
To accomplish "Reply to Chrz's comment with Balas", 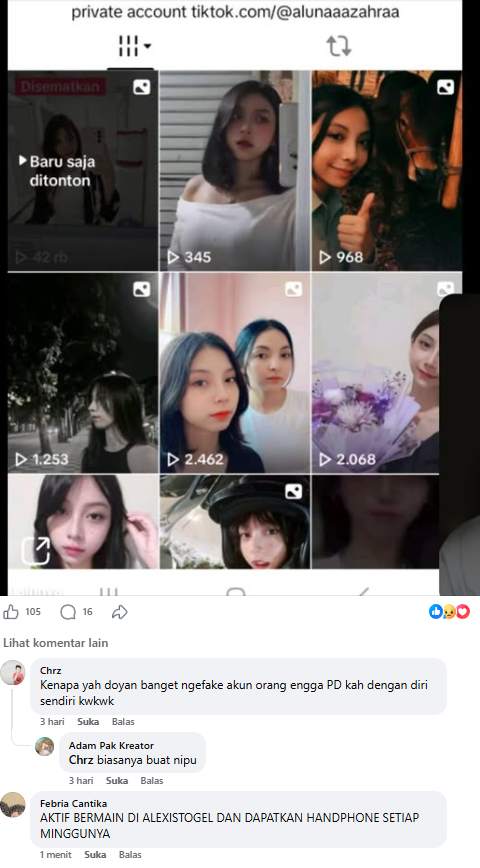I will click(123, 721).
